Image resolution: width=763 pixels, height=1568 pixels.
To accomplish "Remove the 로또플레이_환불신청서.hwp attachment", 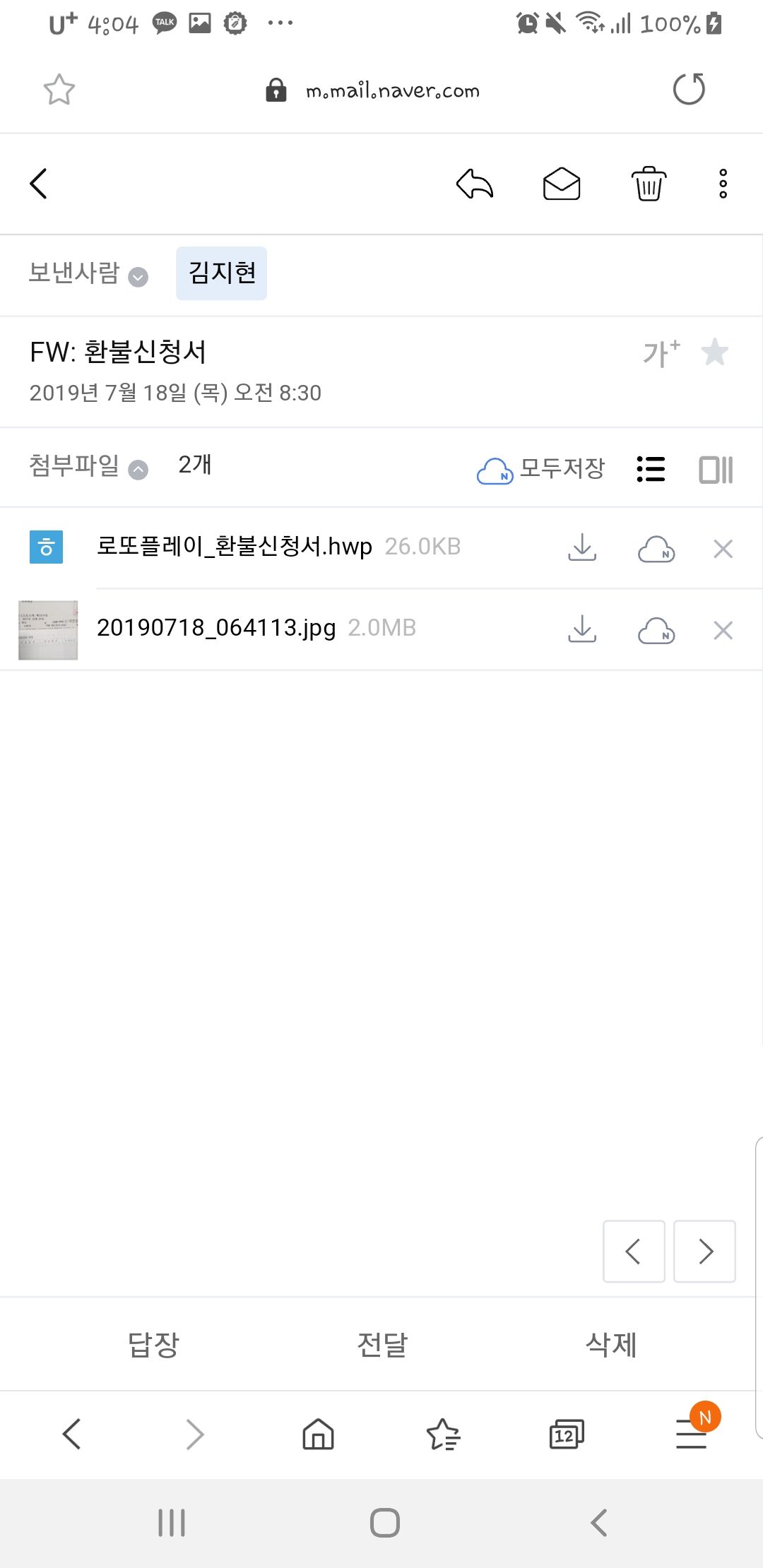I will click(x=723, y=549).
